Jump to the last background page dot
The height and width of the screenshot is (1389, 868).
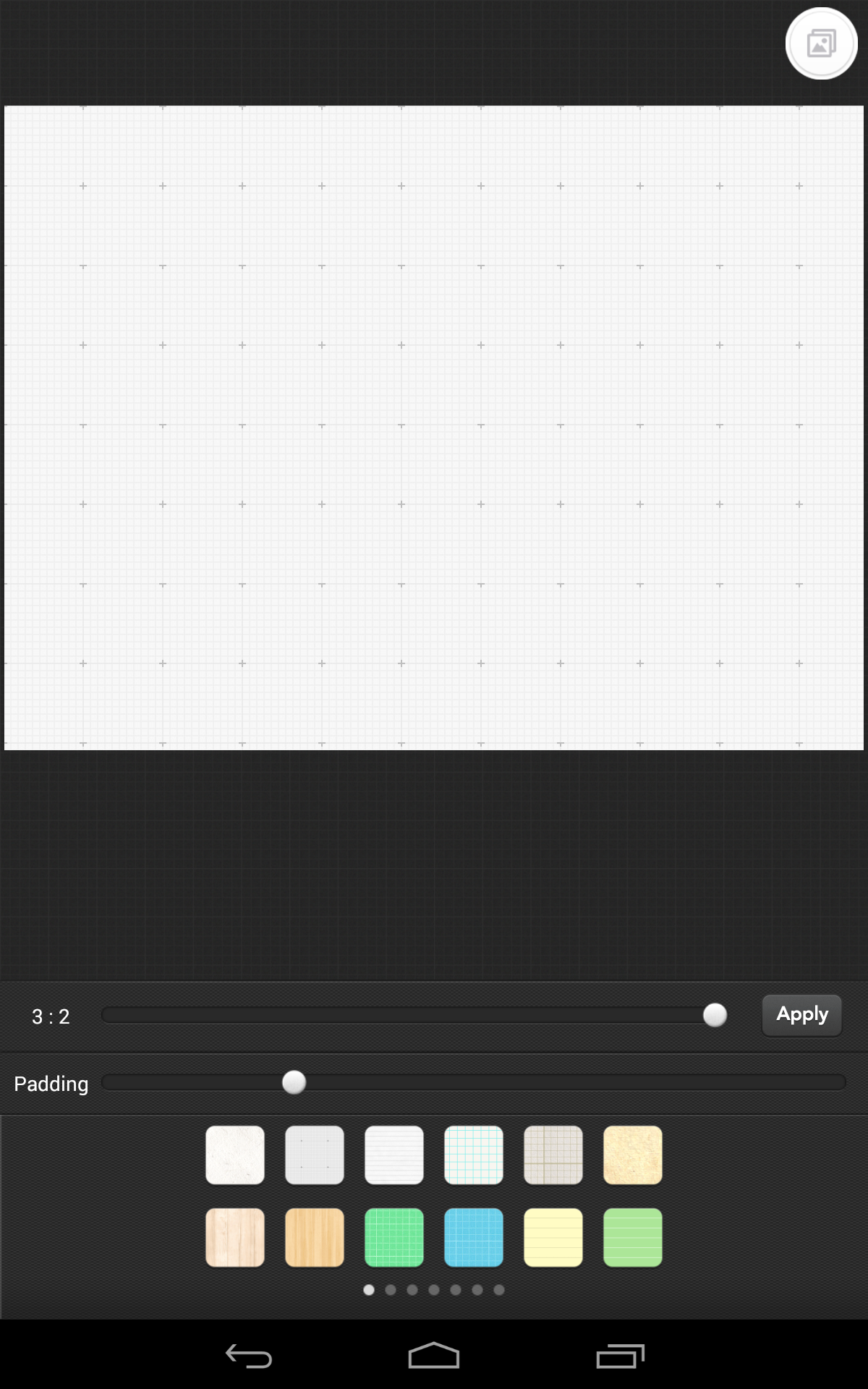tap(499, 1290)
